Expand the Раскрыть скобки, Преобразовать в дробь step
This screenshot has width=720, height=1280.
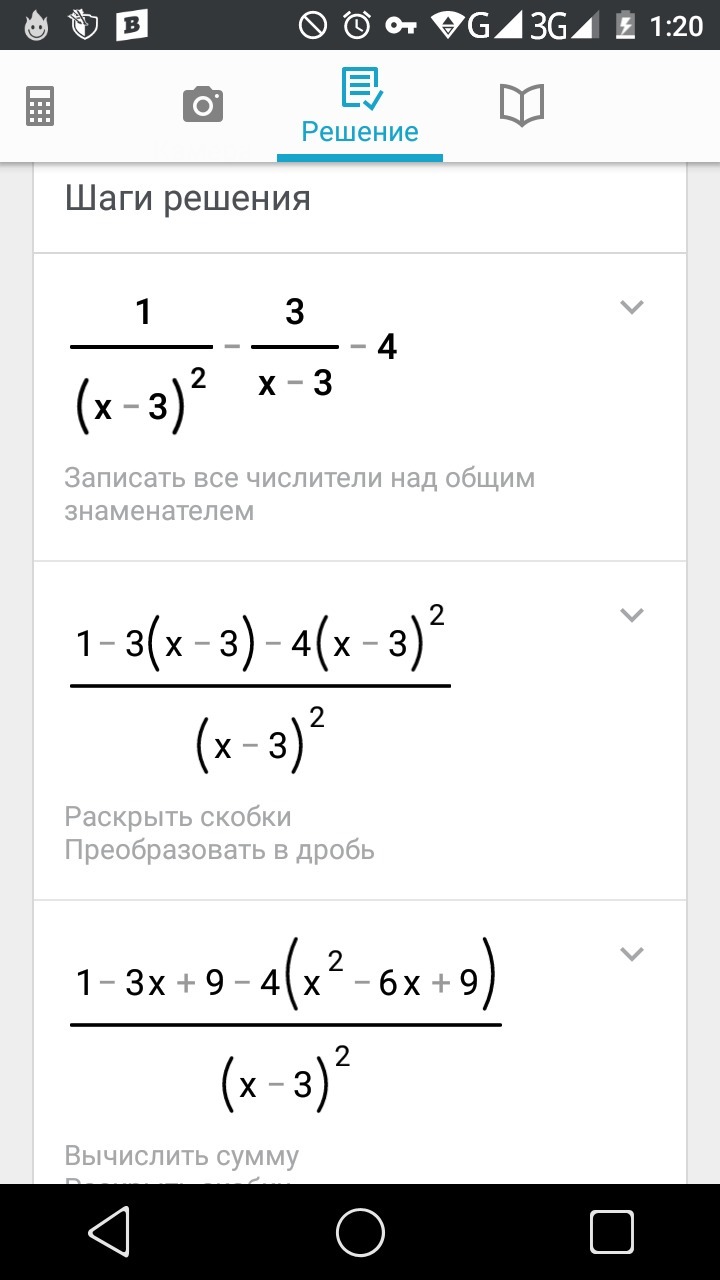[631, 615]
